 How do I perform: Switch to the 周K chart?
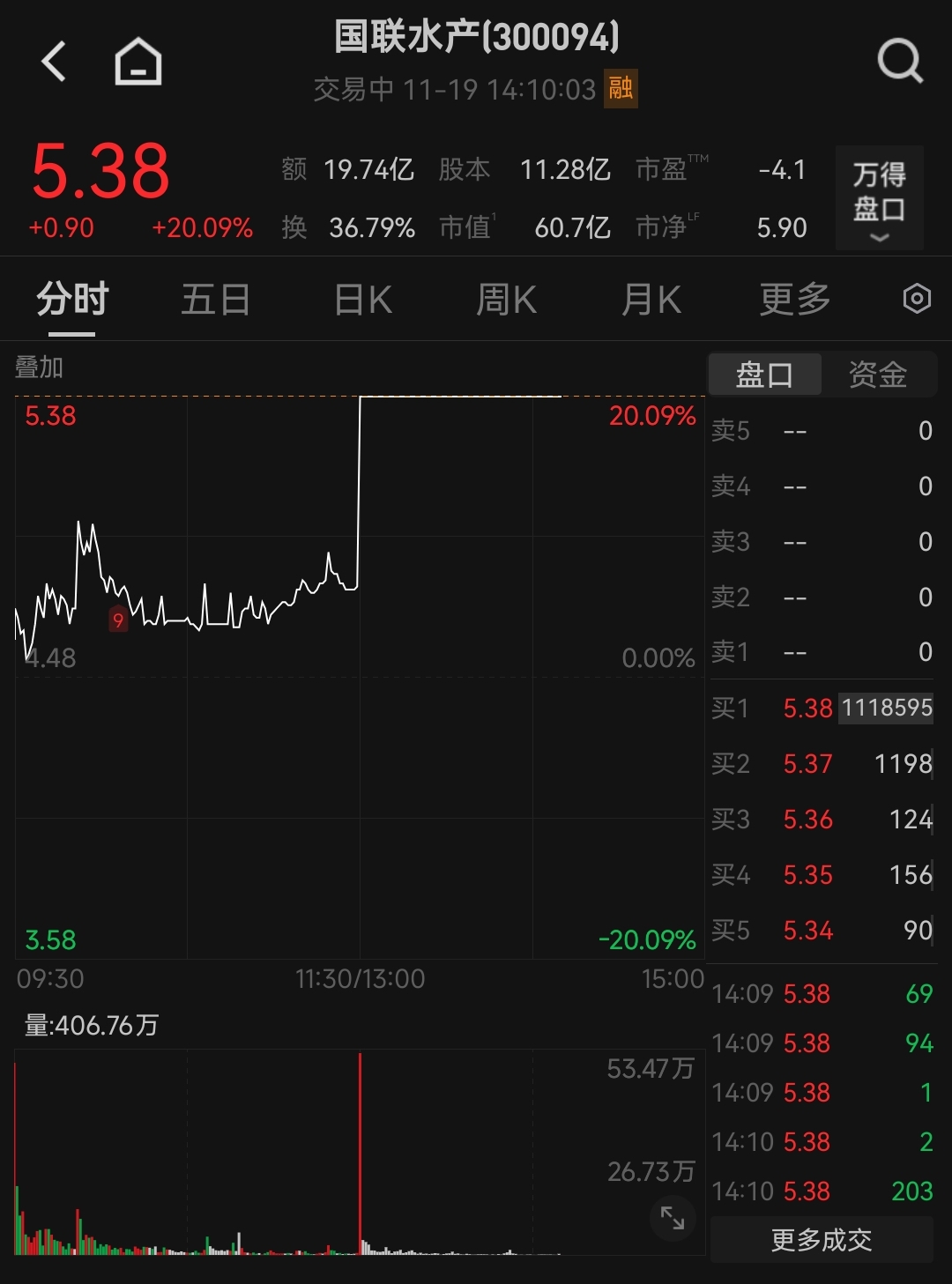point(506,300)
